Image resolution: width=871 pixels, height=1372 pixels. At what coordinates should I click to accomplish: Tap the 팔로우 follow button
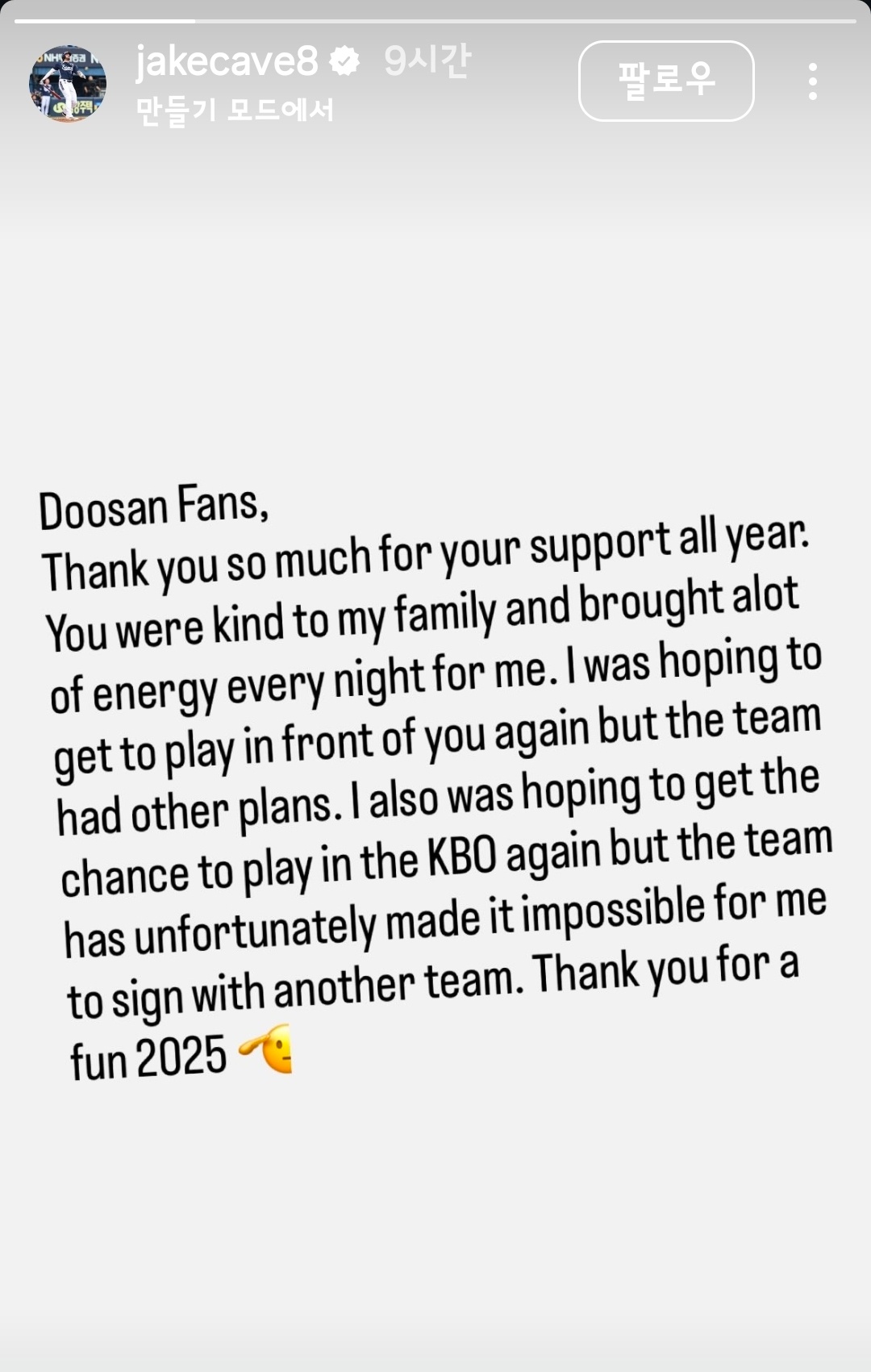pyautogui.click(x=666, y=81)
